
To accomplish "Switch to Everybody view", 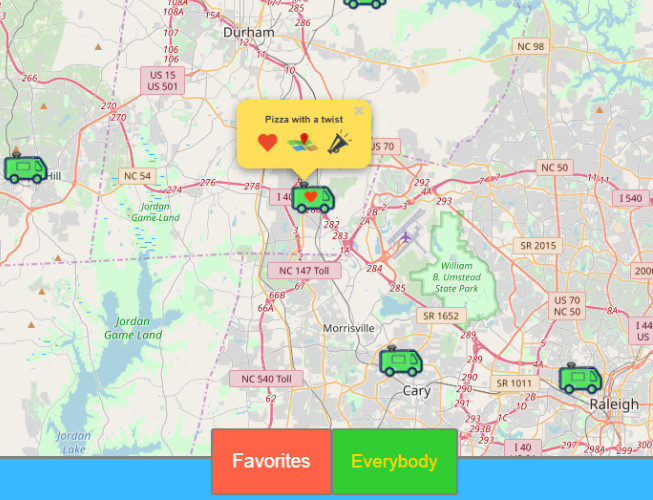I will point(394,461).
